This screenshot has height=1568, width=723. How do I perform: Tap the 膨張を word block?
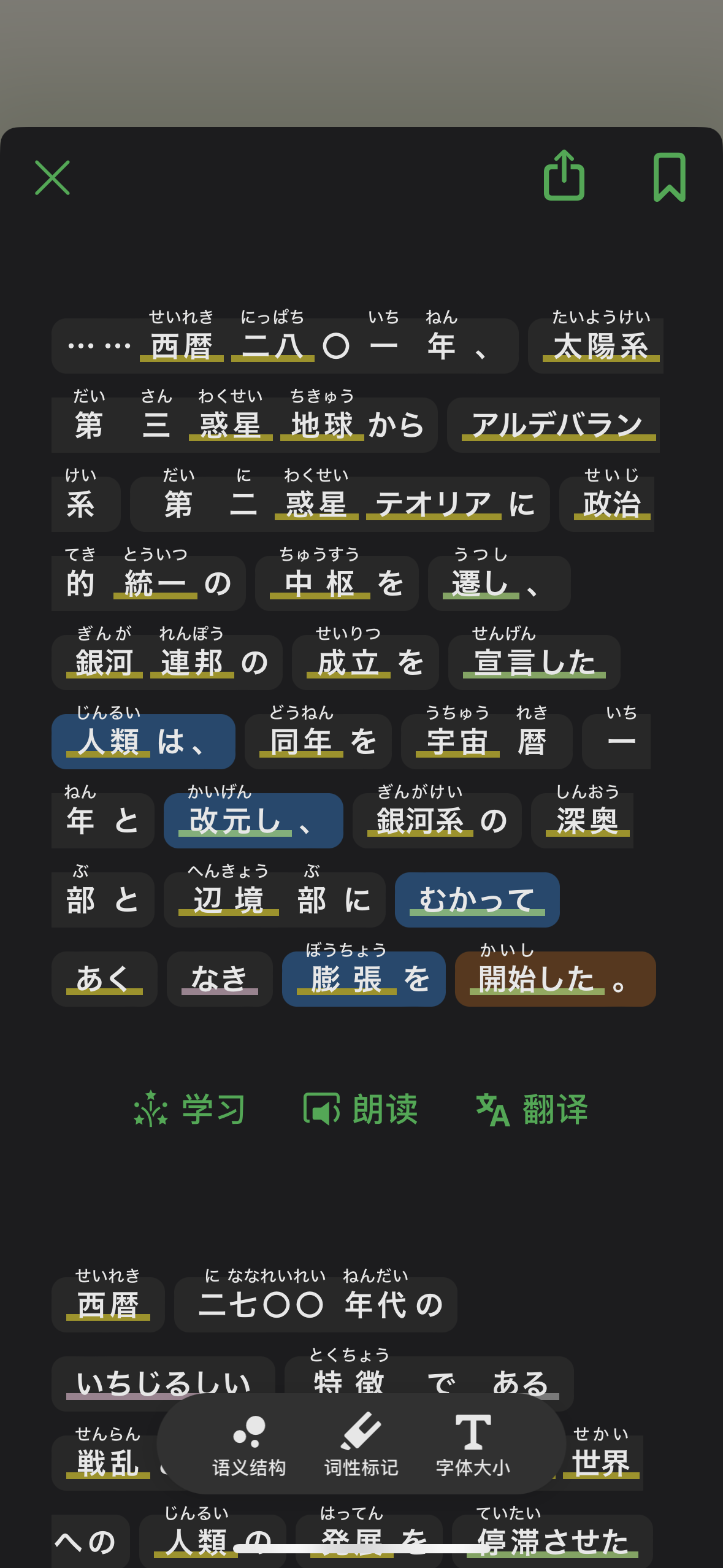(x=364, y=979)
